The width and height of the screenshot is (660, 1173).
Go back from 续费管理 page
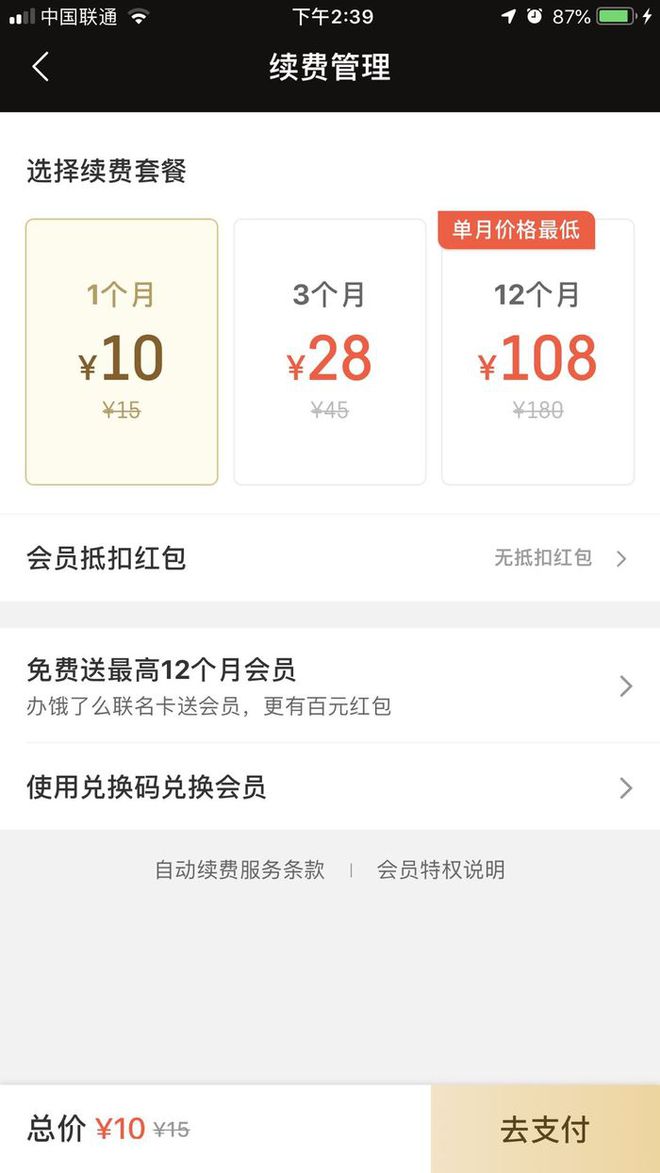pos(40,67)
